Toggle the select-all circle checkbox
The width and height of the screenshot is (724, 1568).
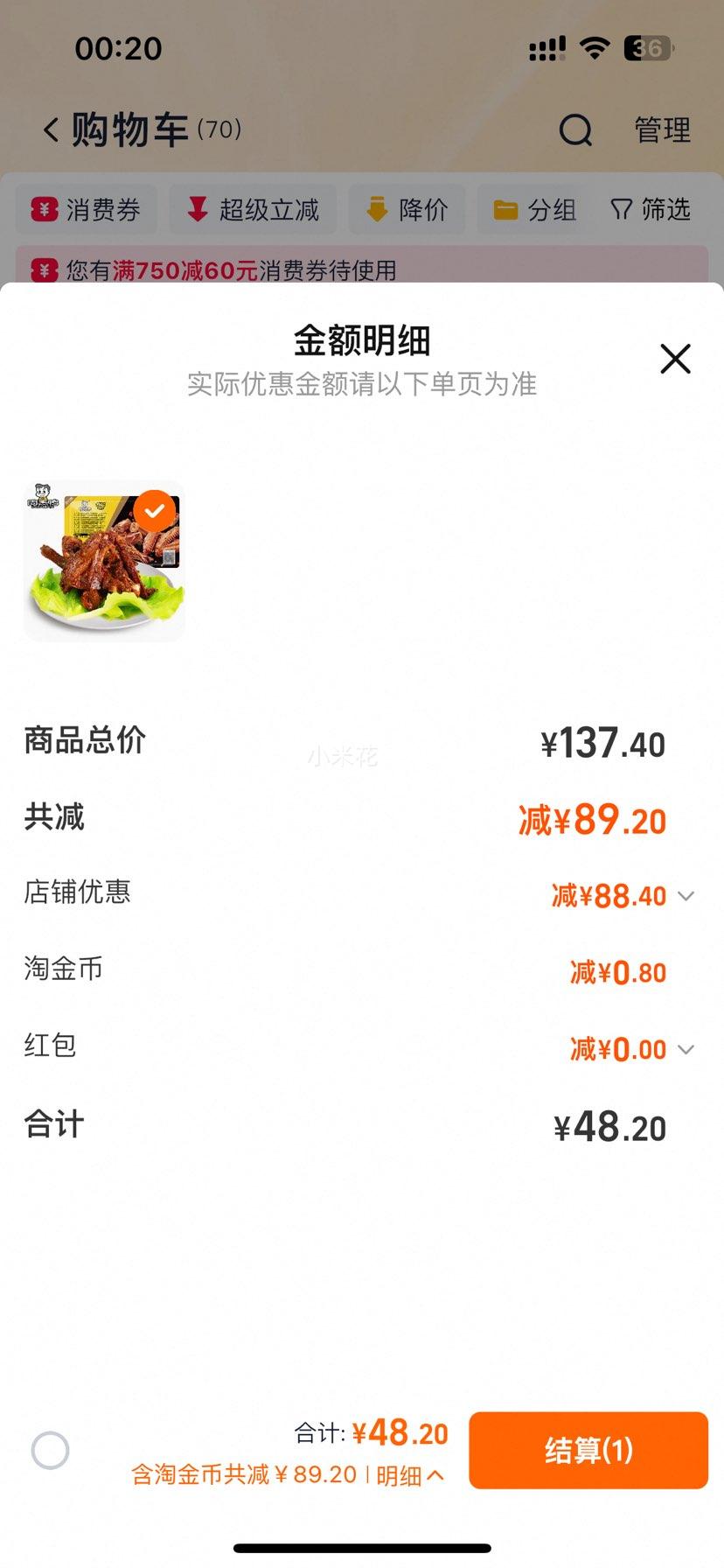[x=51, y=1450]
